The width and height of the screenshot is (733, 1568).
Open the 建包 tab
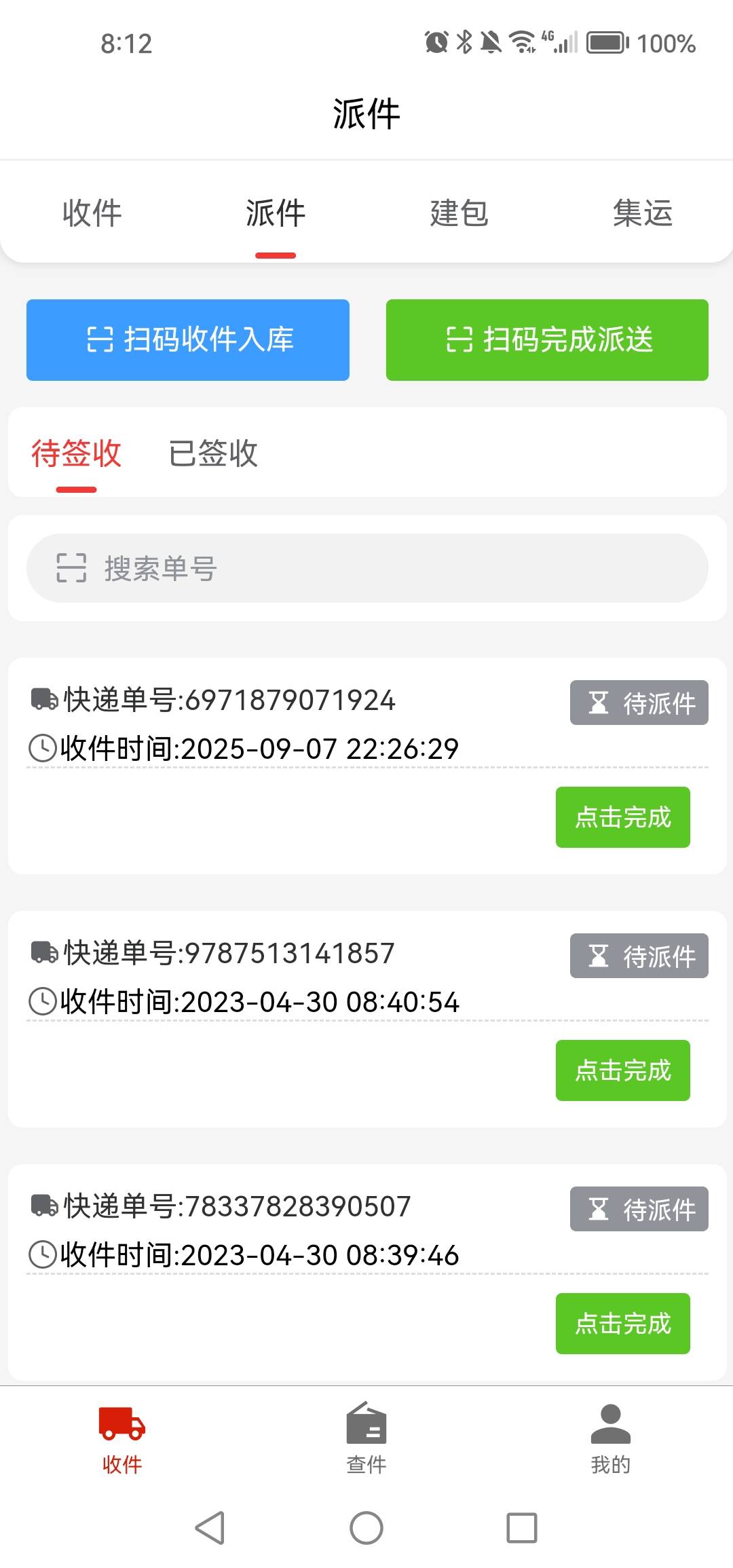point(459,213)
